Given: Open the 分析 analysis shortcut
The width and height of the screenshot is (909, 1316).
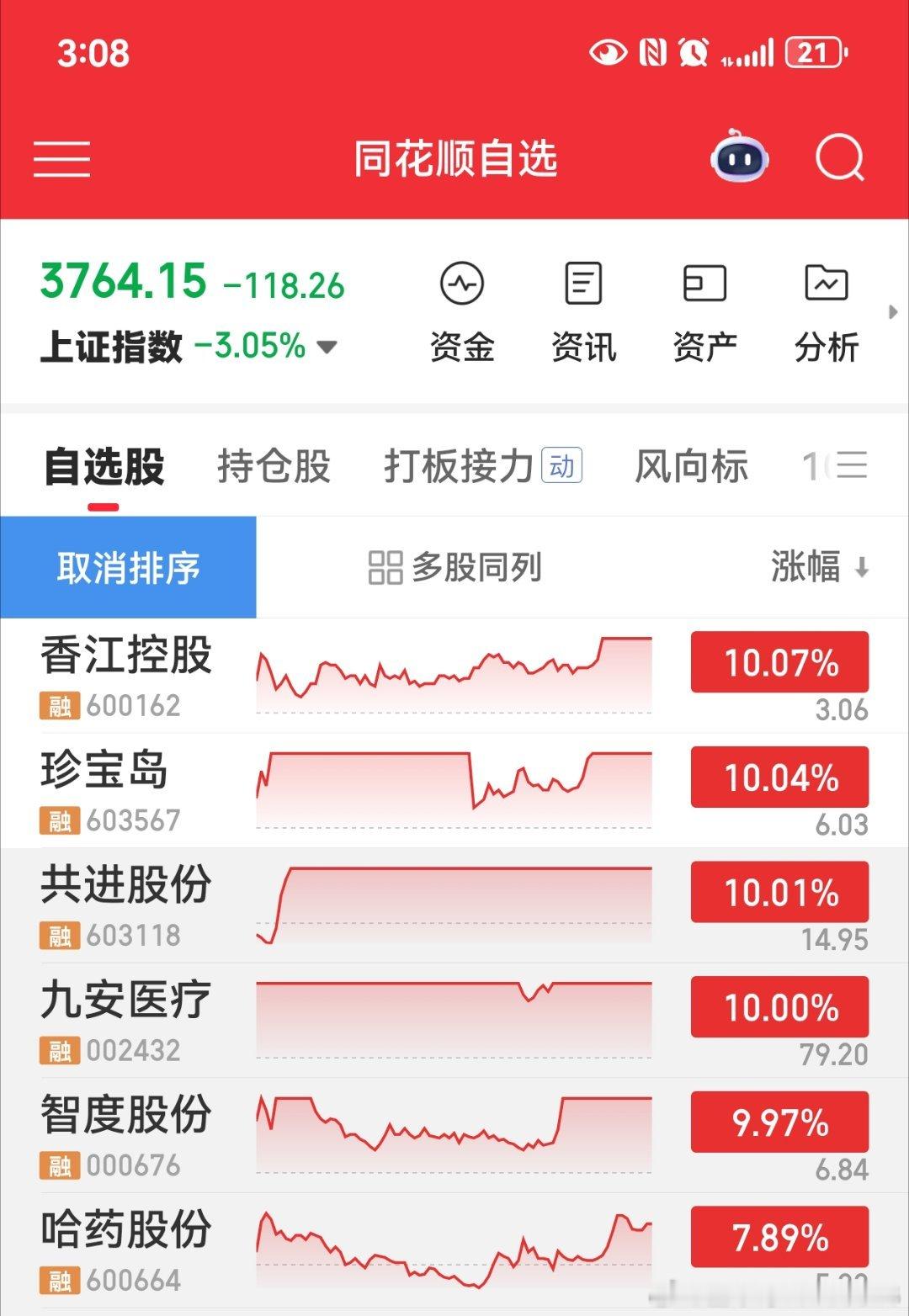Looking at the screenshot, I should click(x=827, y=313).
